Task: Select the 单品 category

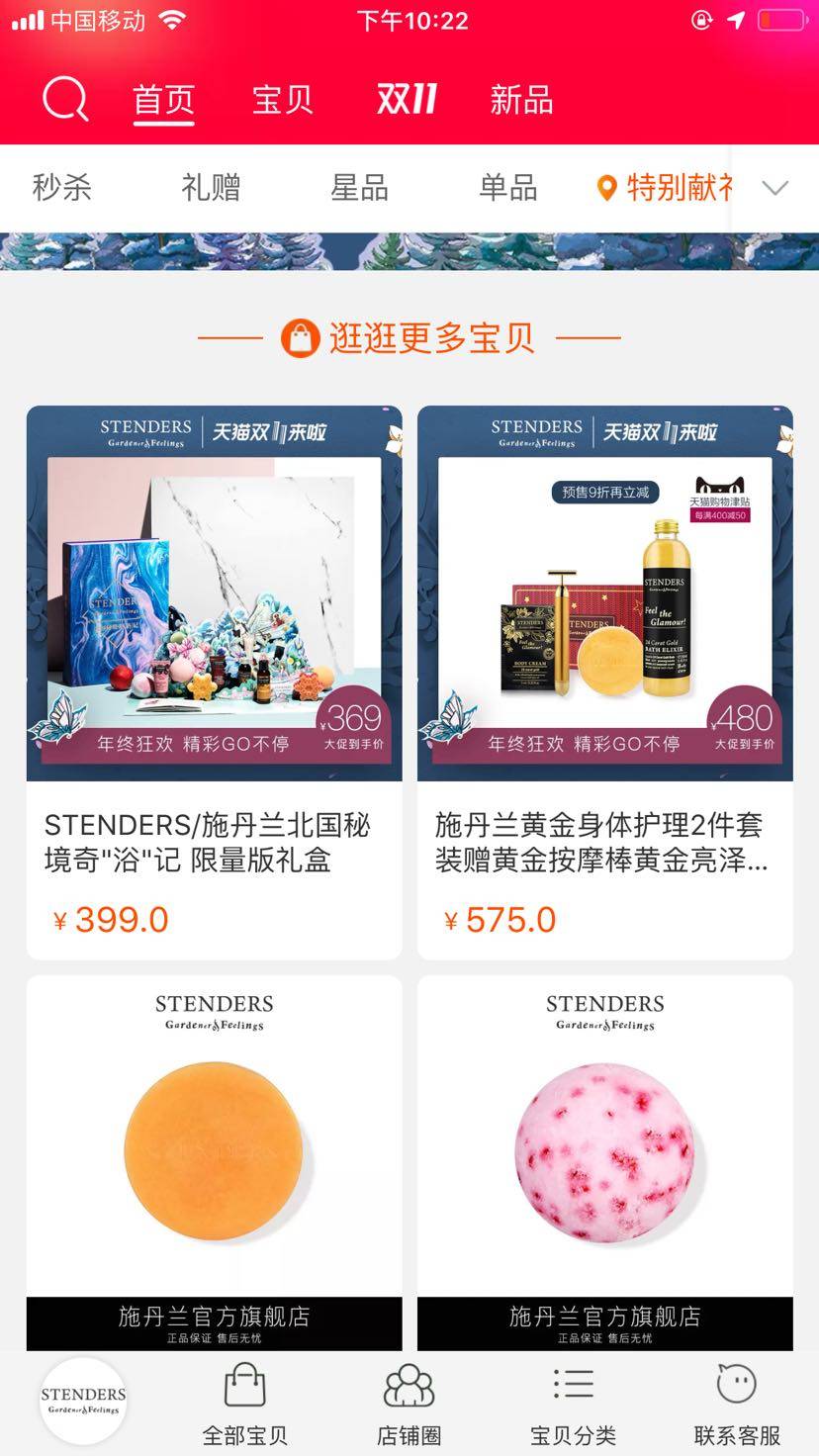Action: [507, 188]
